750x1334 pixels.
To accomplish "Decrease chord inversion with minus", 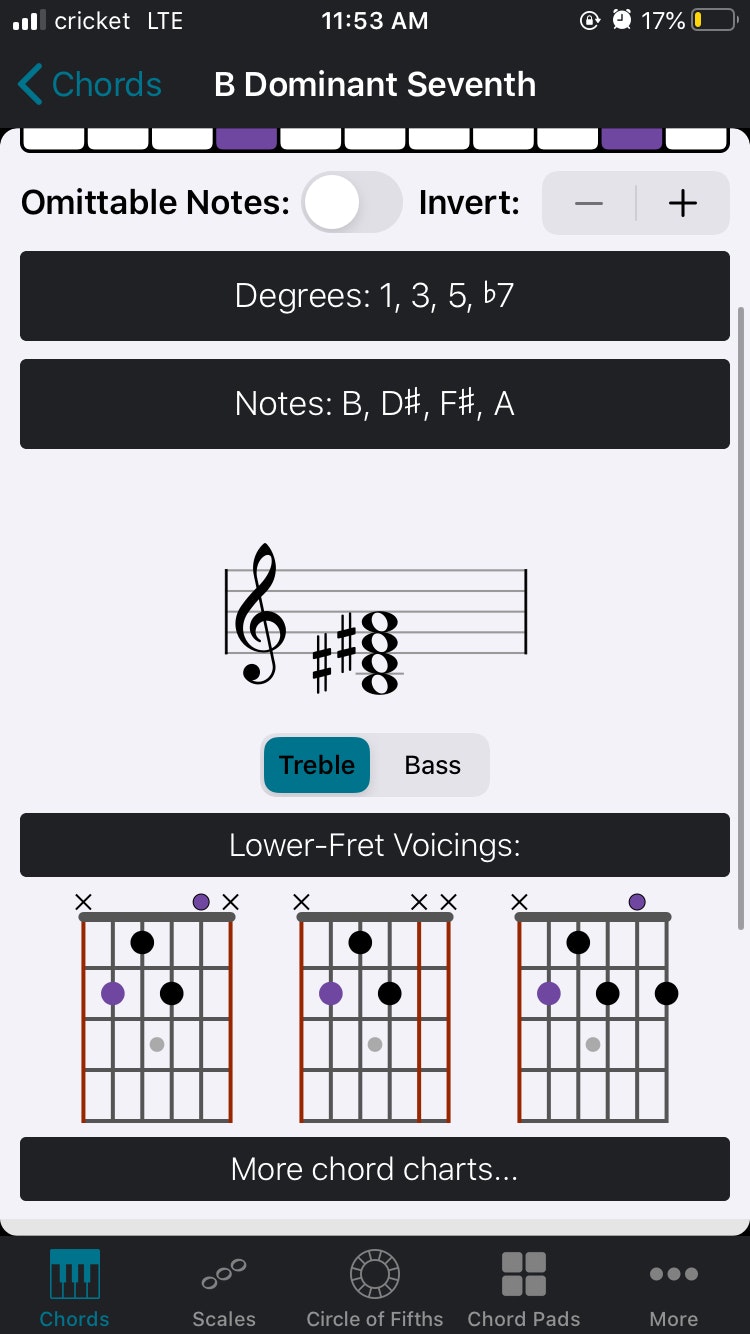I will [x=589, y=204].
